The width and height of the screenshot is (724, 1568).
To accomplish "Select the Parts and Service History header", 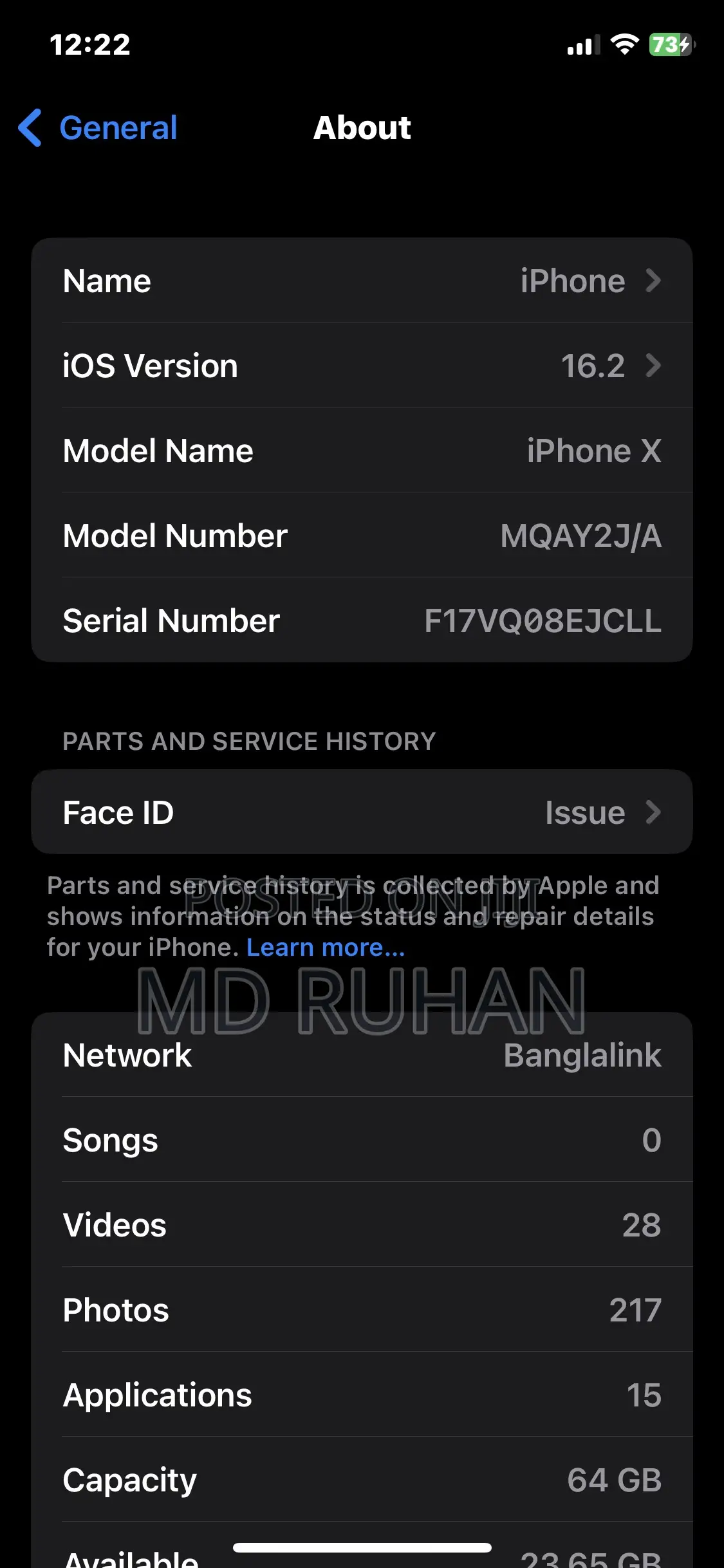I will [x=249, y=741].
